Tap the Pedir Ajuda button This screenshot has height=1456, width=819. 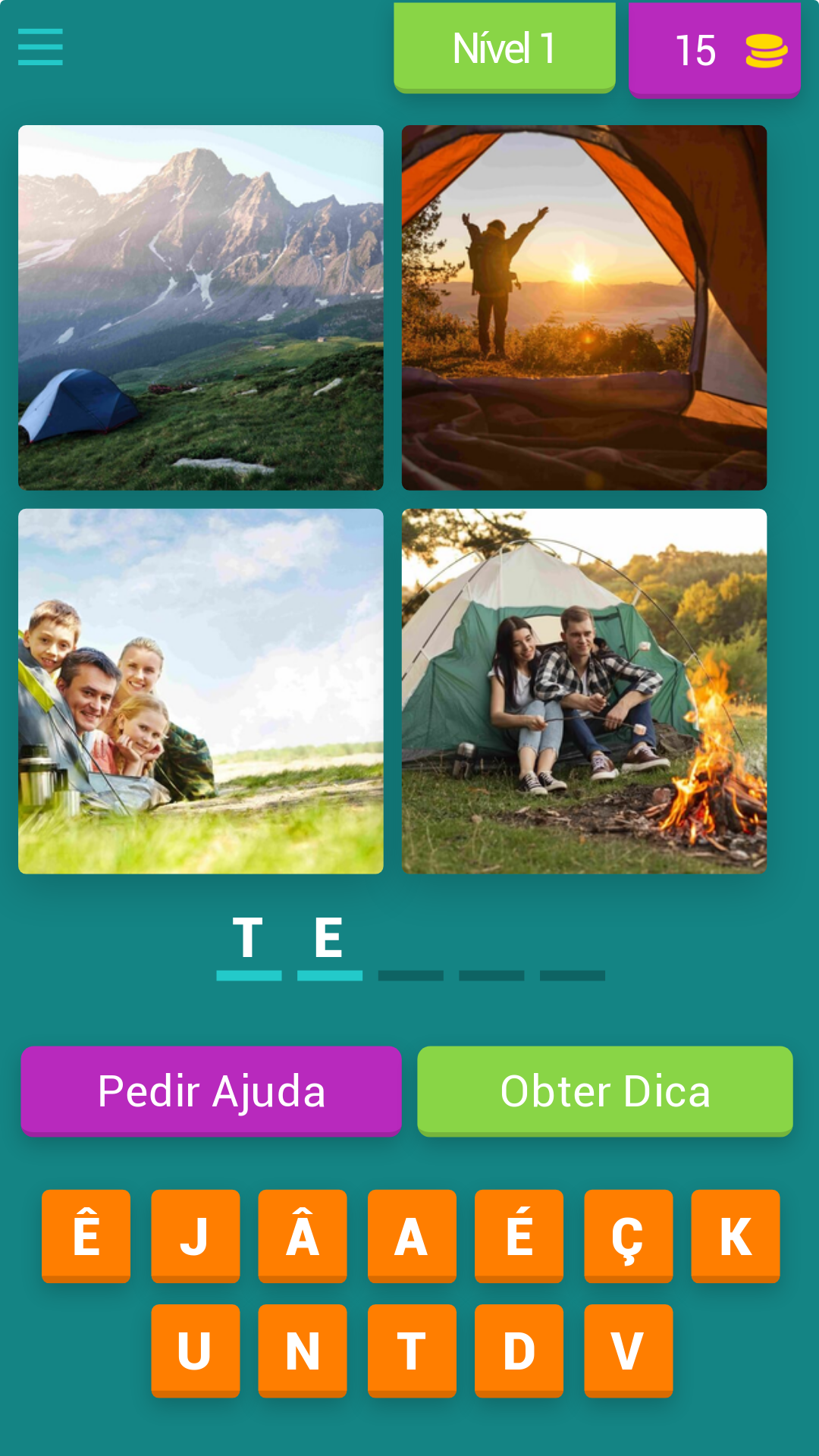[211, 1090]
